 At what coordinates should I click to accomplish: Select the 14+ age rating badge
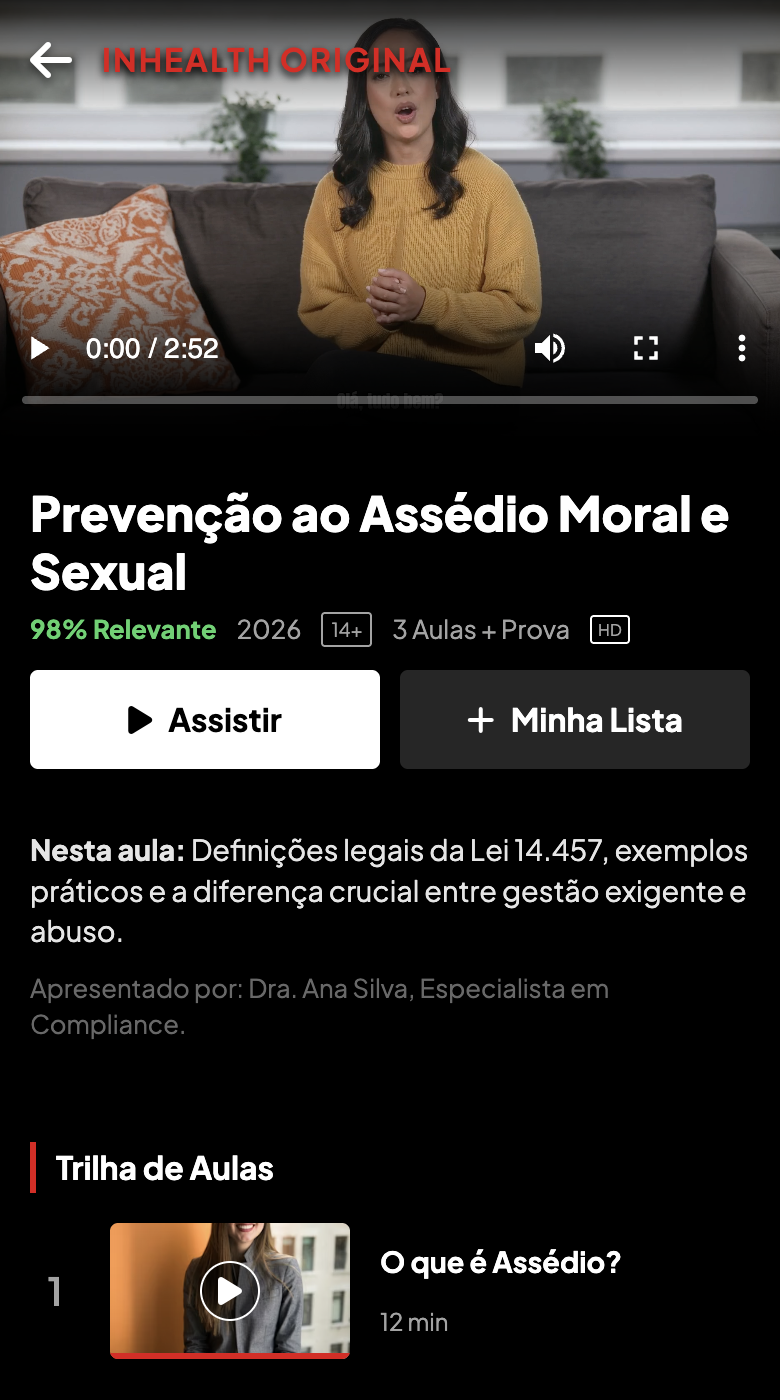(344, 629)
